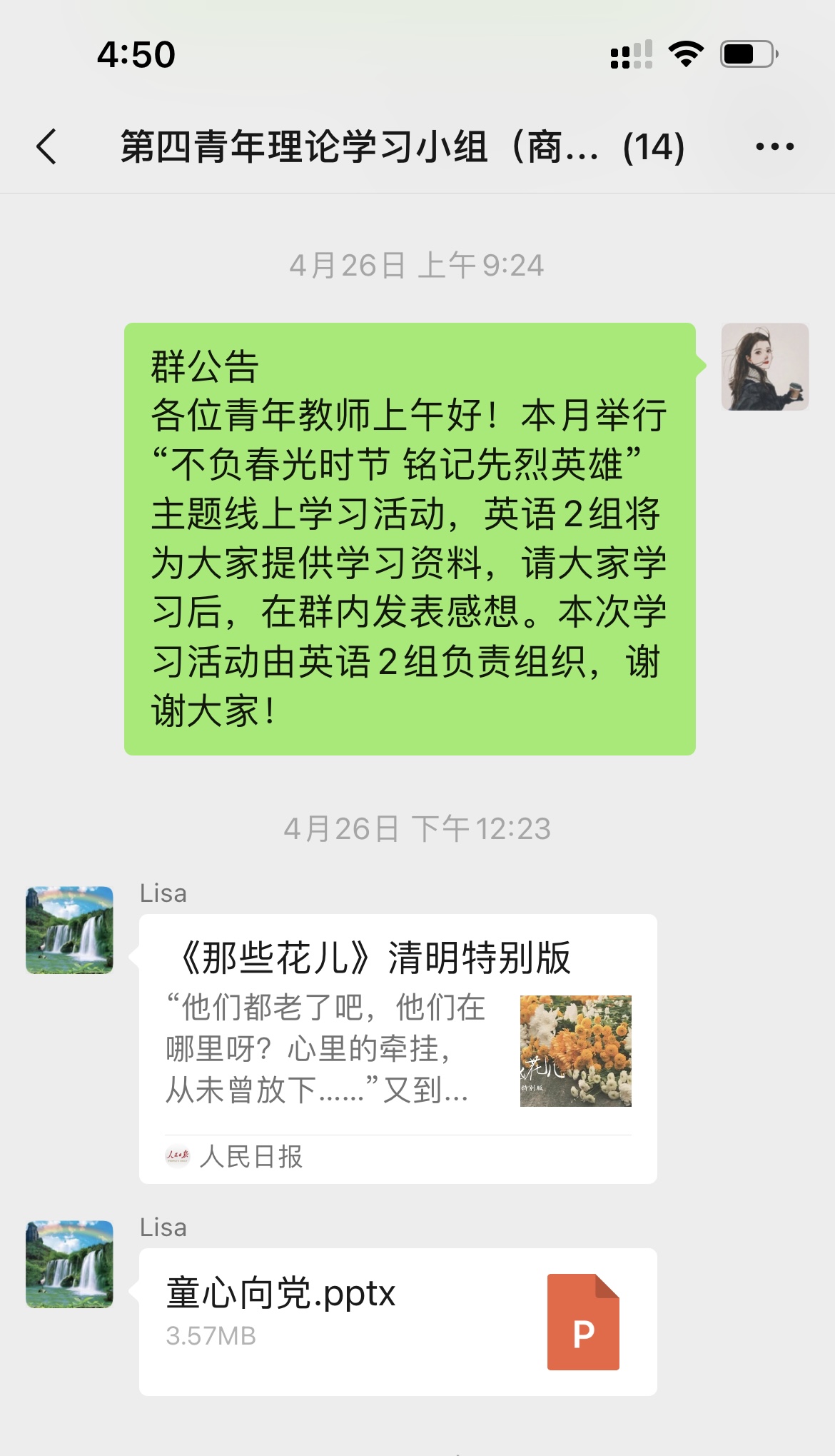View the announcement sender's profile picture

(x=764, y=367)
